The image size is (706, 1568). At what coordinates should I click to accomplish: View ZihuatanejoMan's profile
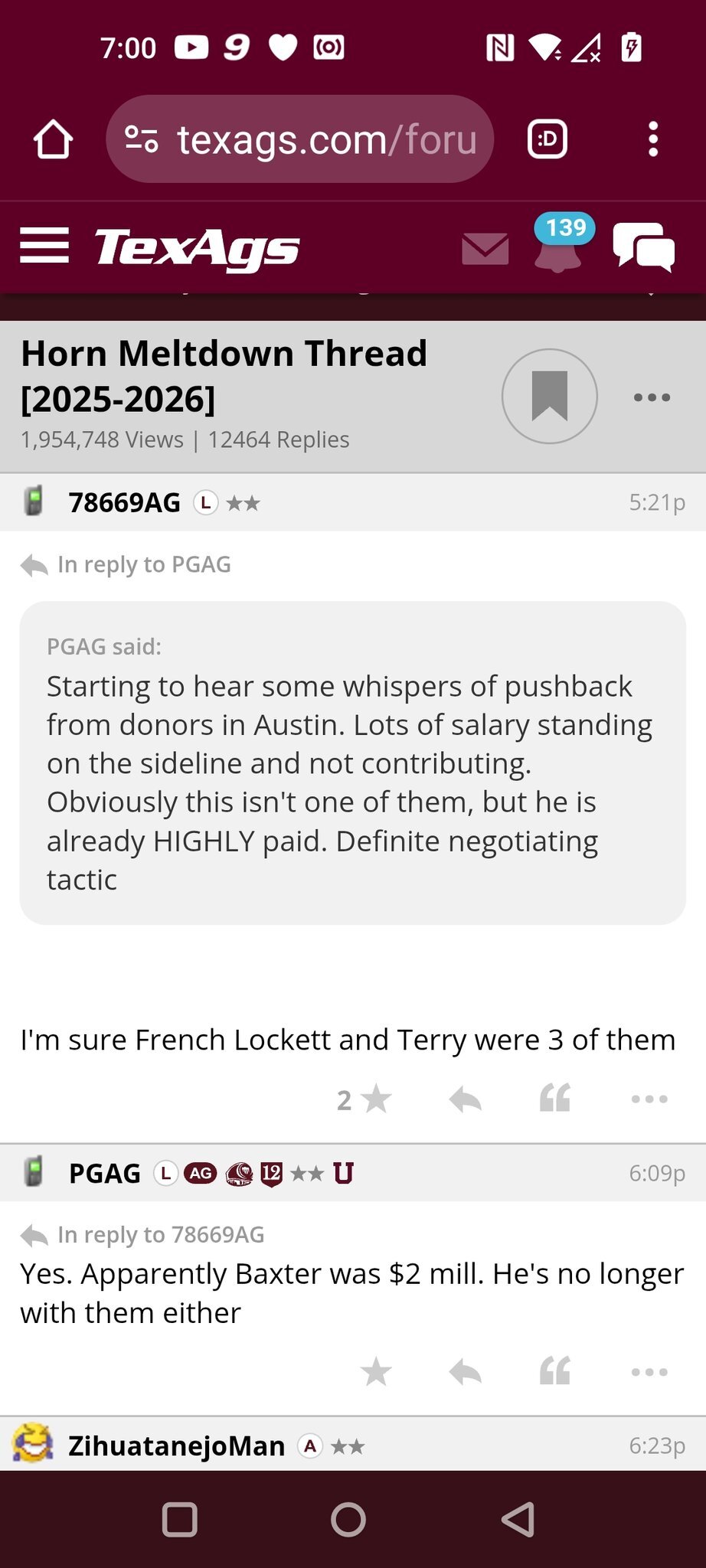176,1445
